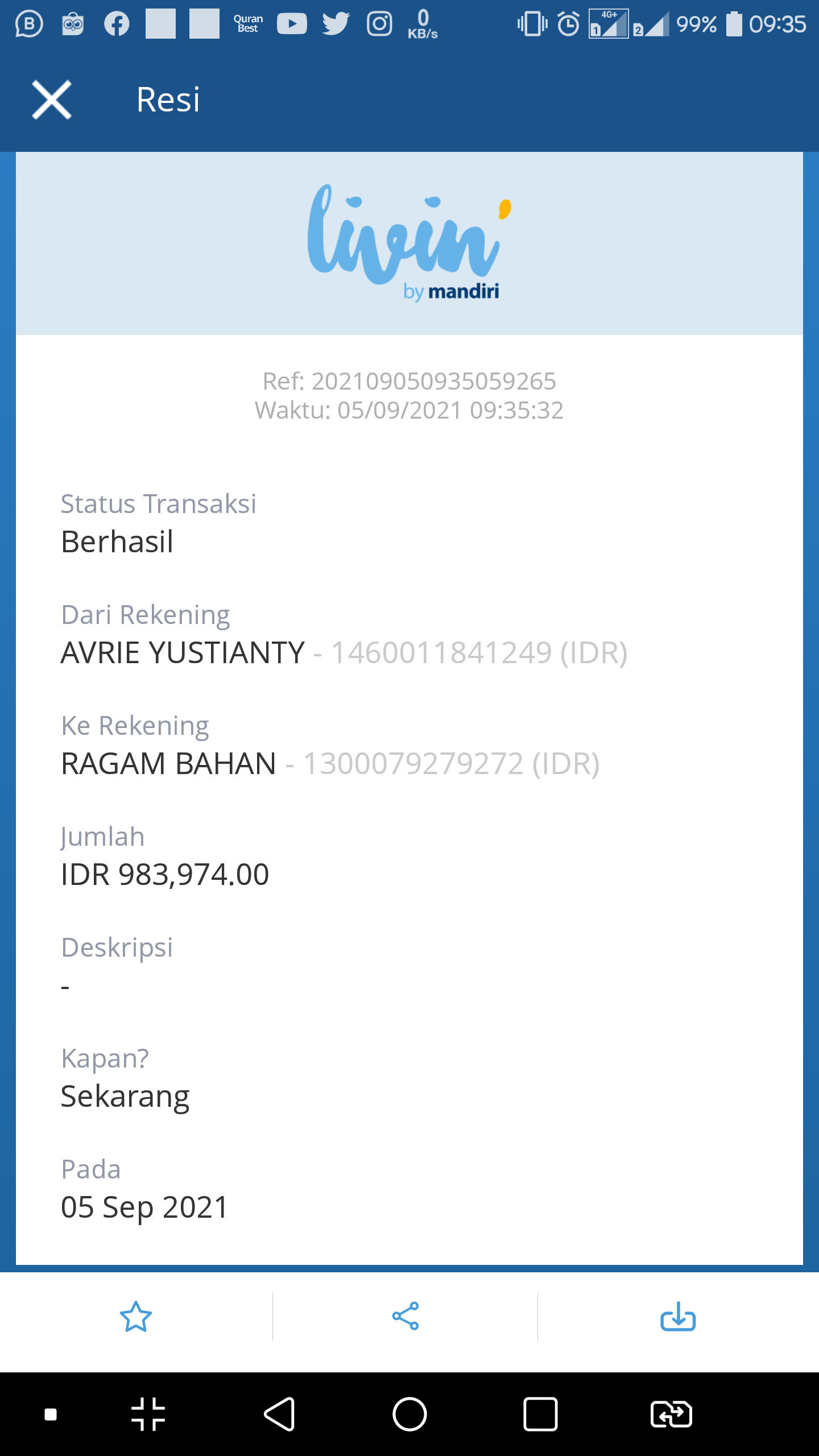Close the Resi receipt screen
Viewport: 819px width, 1456px height.
[52, 100]
